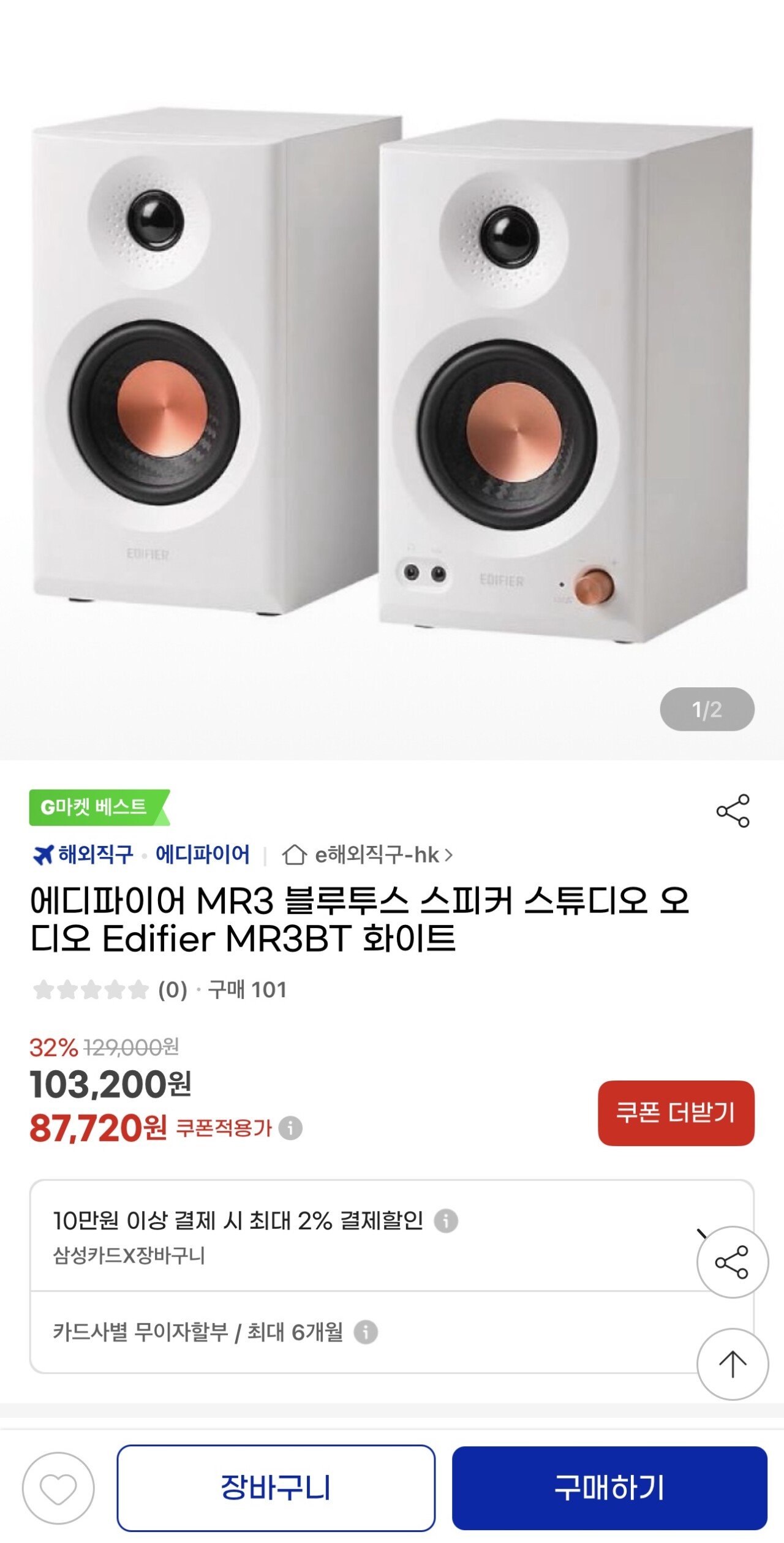Image resolution: width=784 pixels, height=1543 pixels.
Task: Tap the floating round share button
Action: coord(732,1262)
